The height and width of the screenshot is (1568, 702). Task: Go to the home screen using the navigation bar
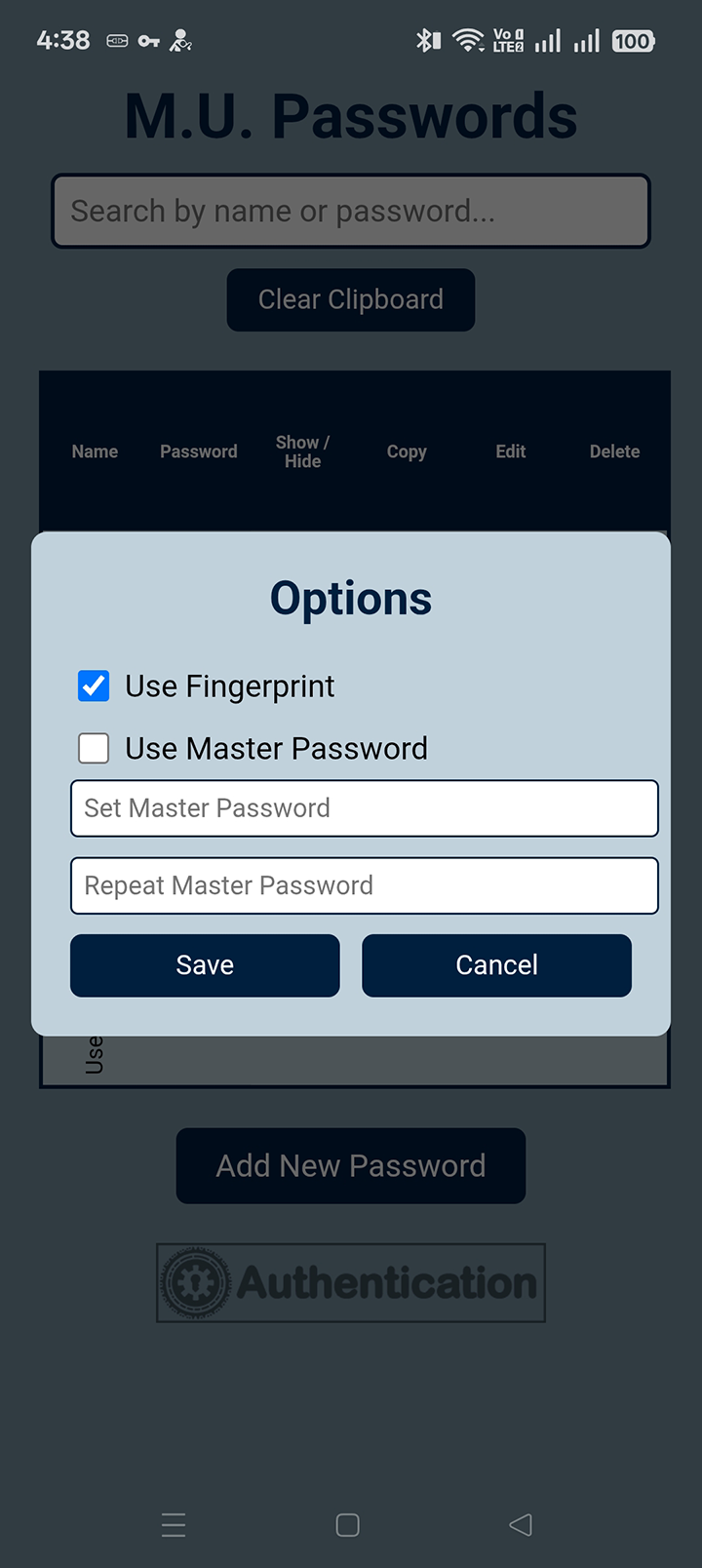(x=348, y=1525)
